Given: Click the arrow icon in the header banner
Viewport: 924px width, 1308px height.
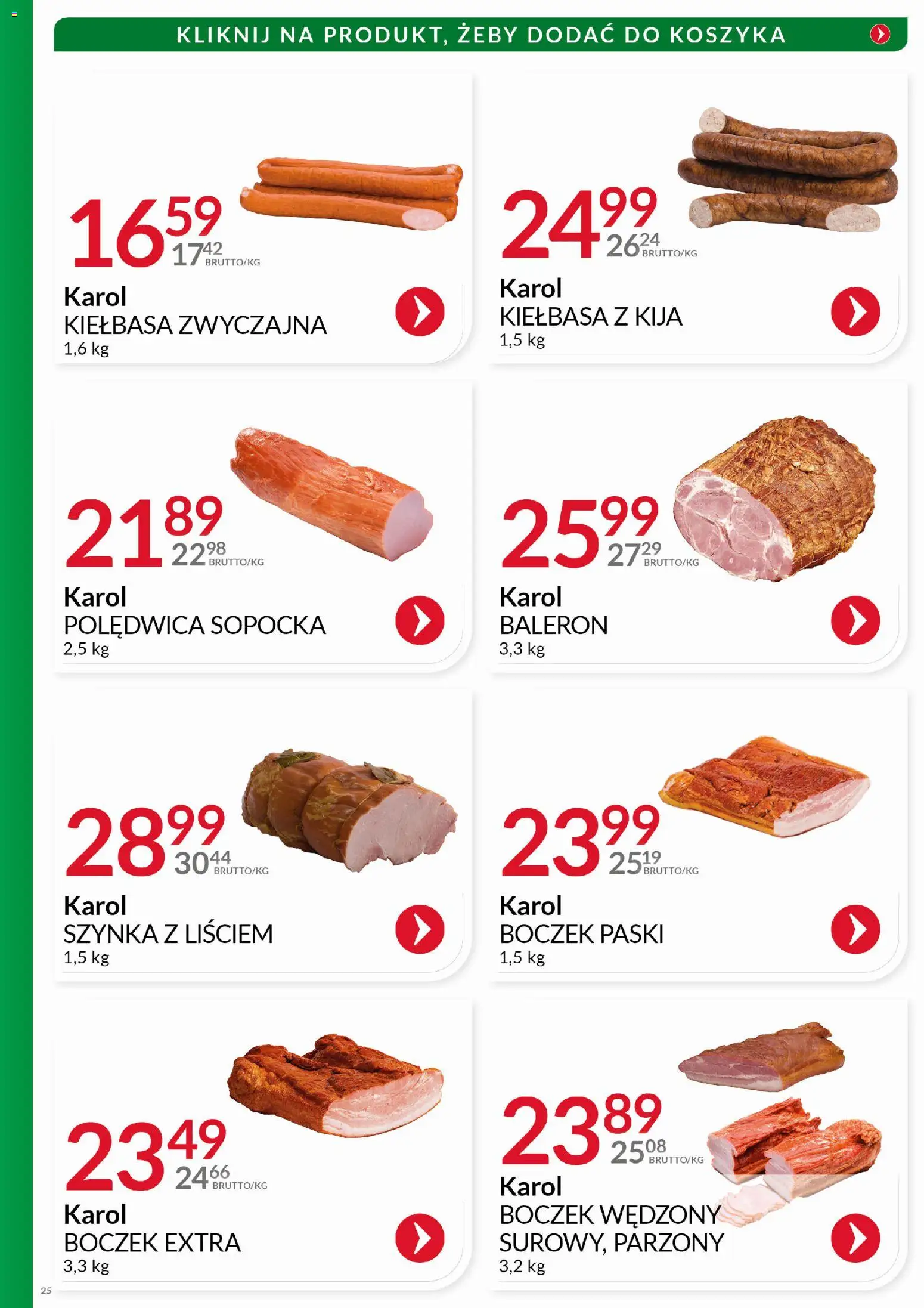Looking at the screenshot, I should 879,36.
